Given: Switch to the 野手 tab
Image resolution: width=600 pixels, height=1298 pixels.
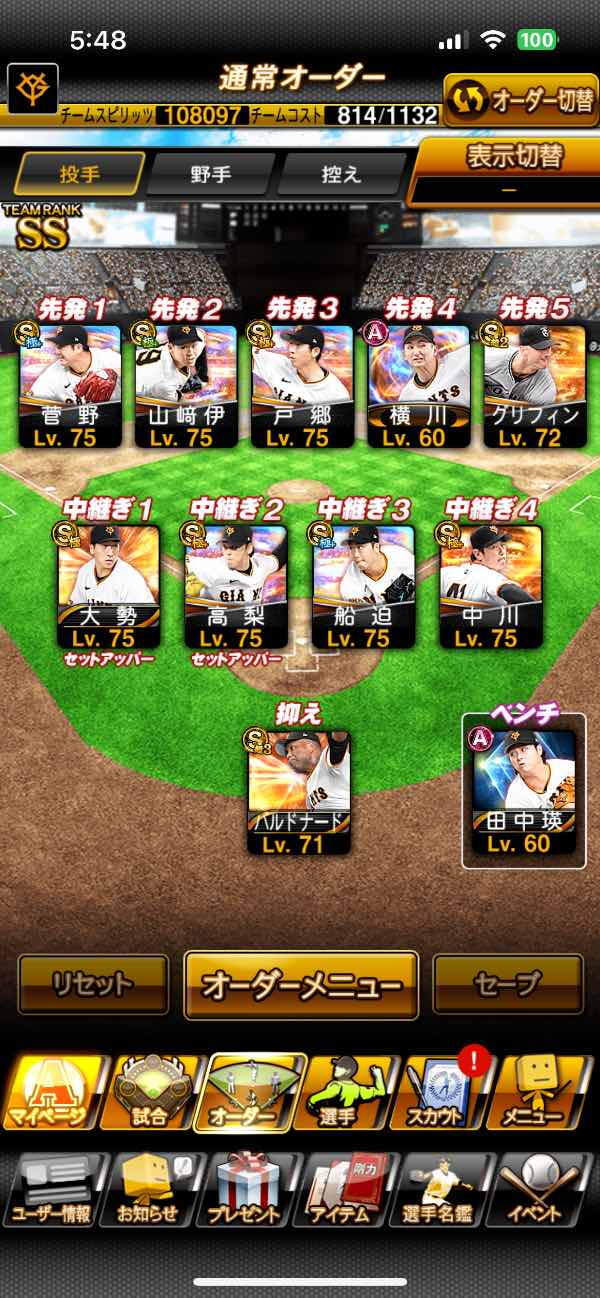Looking at the screenshot, I should pos(210,174).
